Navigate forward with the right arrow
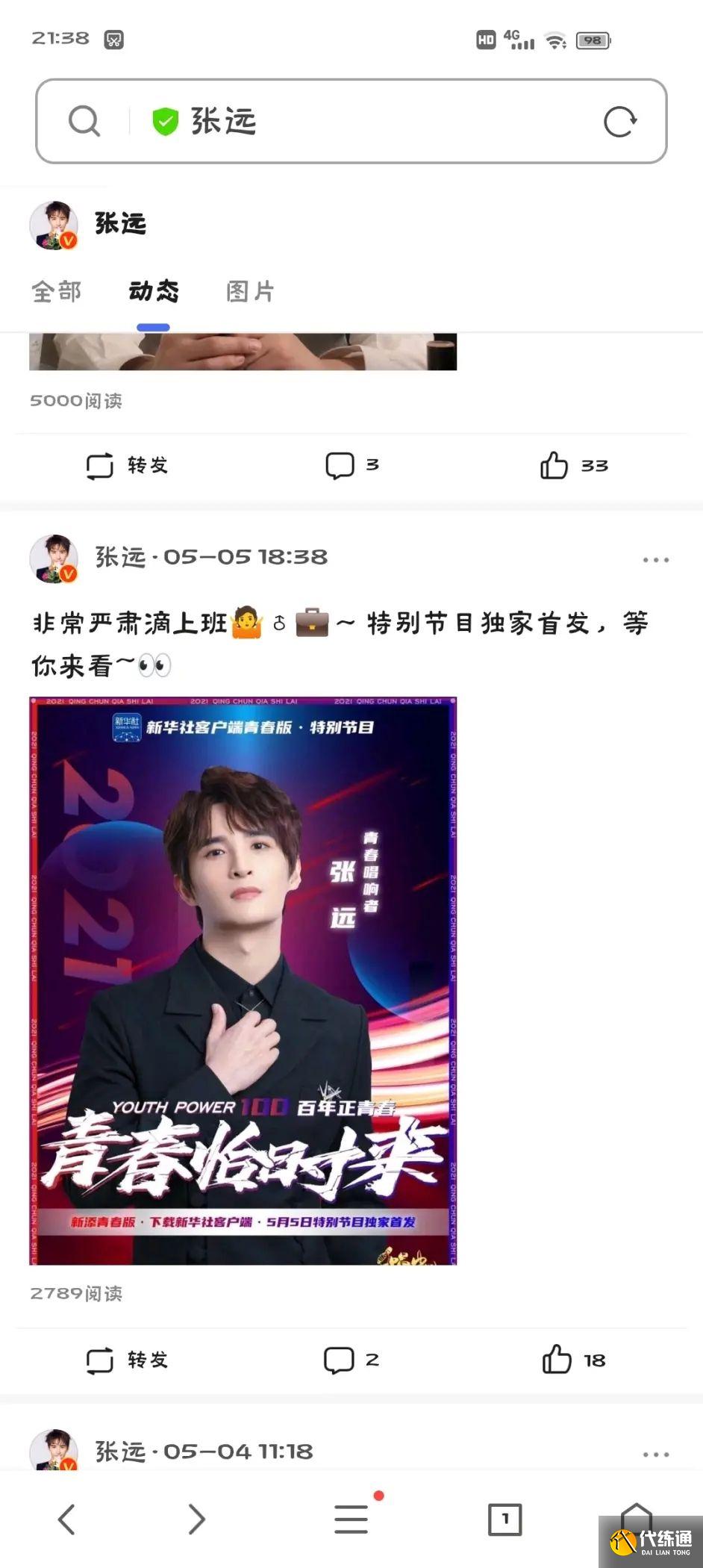This screenshot has height=1568, width=703. click(198, 1517)
